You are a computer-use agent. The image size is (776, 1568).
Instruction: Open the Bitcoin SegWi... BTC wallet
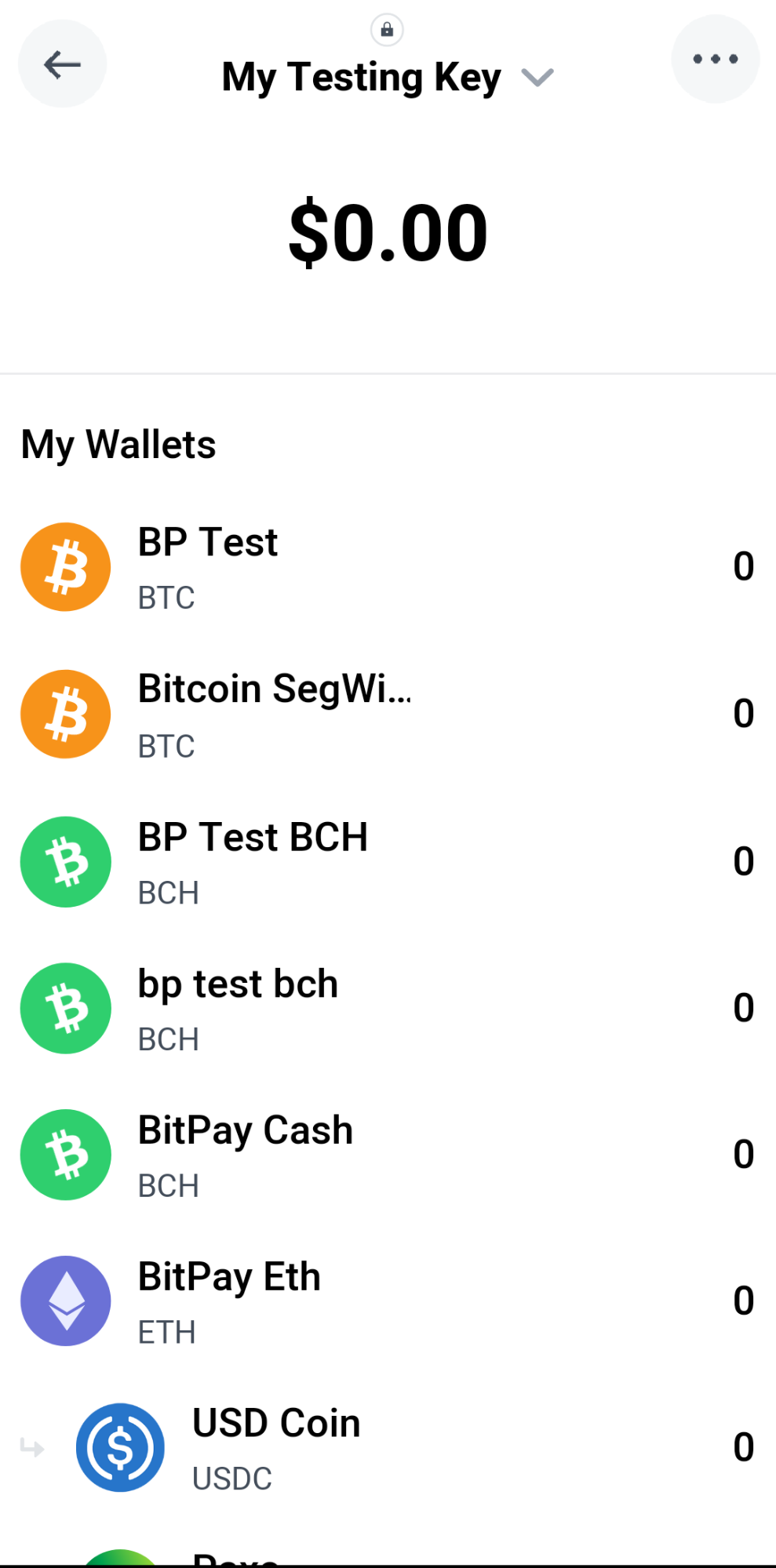point(388,714)
